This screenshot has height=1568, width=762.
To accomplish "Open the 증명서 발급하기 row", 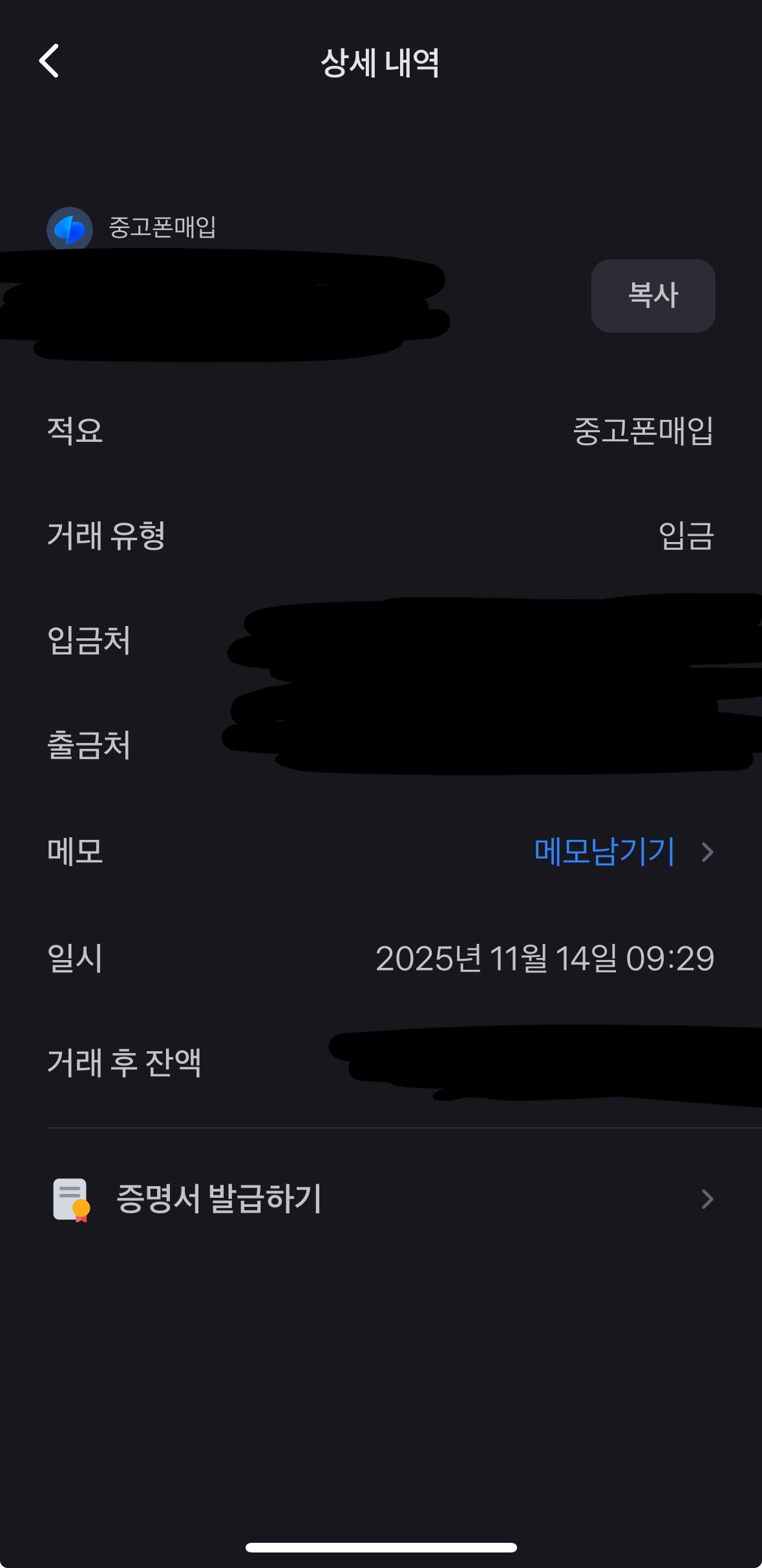I will coord(381,1199).
